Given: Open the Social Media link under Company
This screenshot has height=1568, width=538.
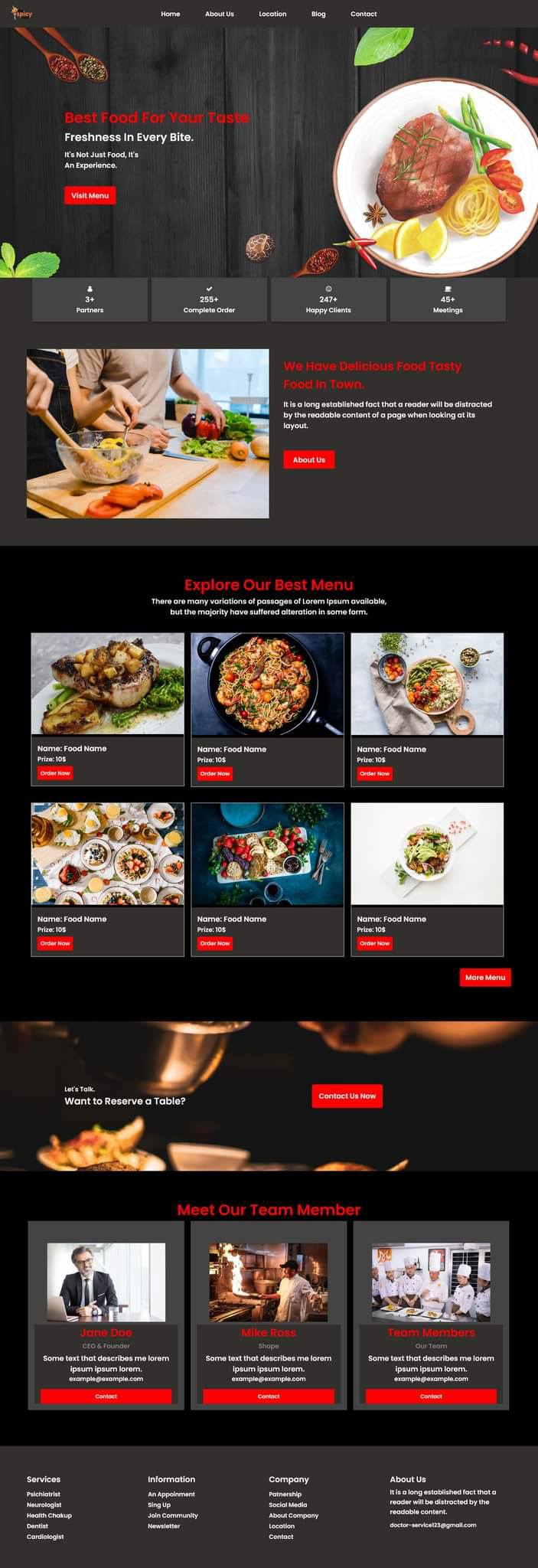Looking at the screenshot, I should pos(288,1504).
